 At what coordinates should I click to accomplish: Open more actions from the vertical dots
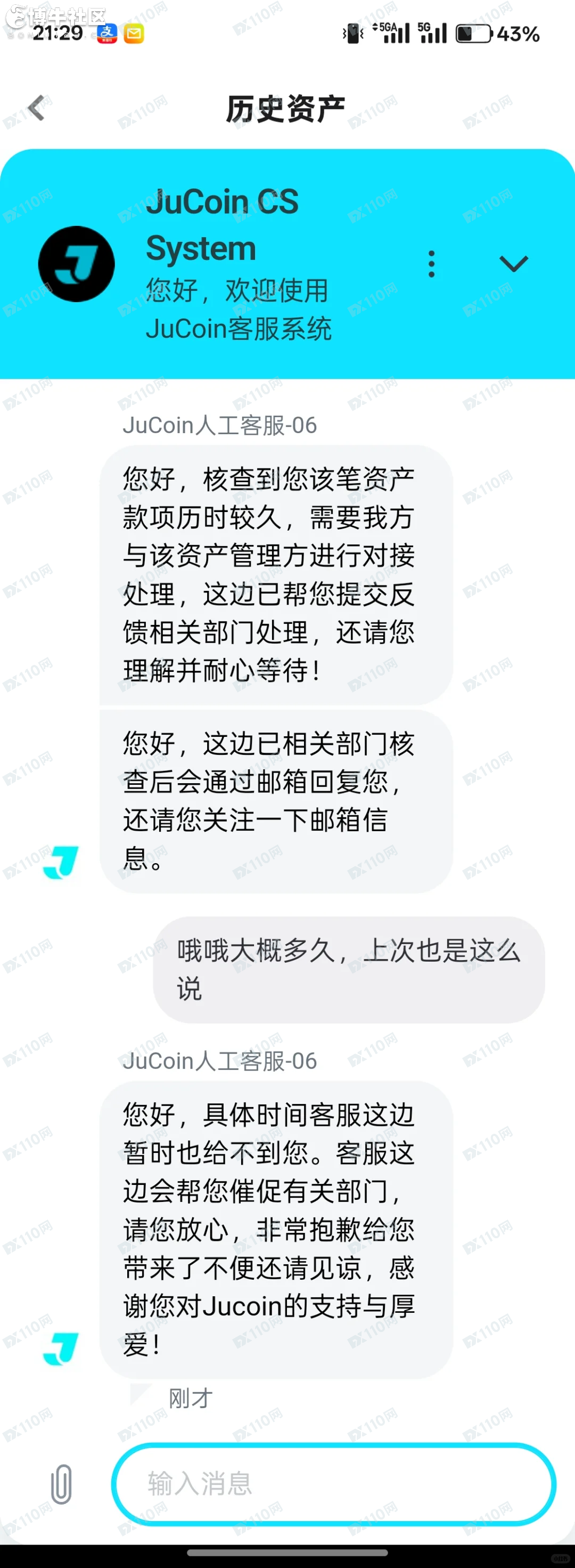click(x=431, y=263)
